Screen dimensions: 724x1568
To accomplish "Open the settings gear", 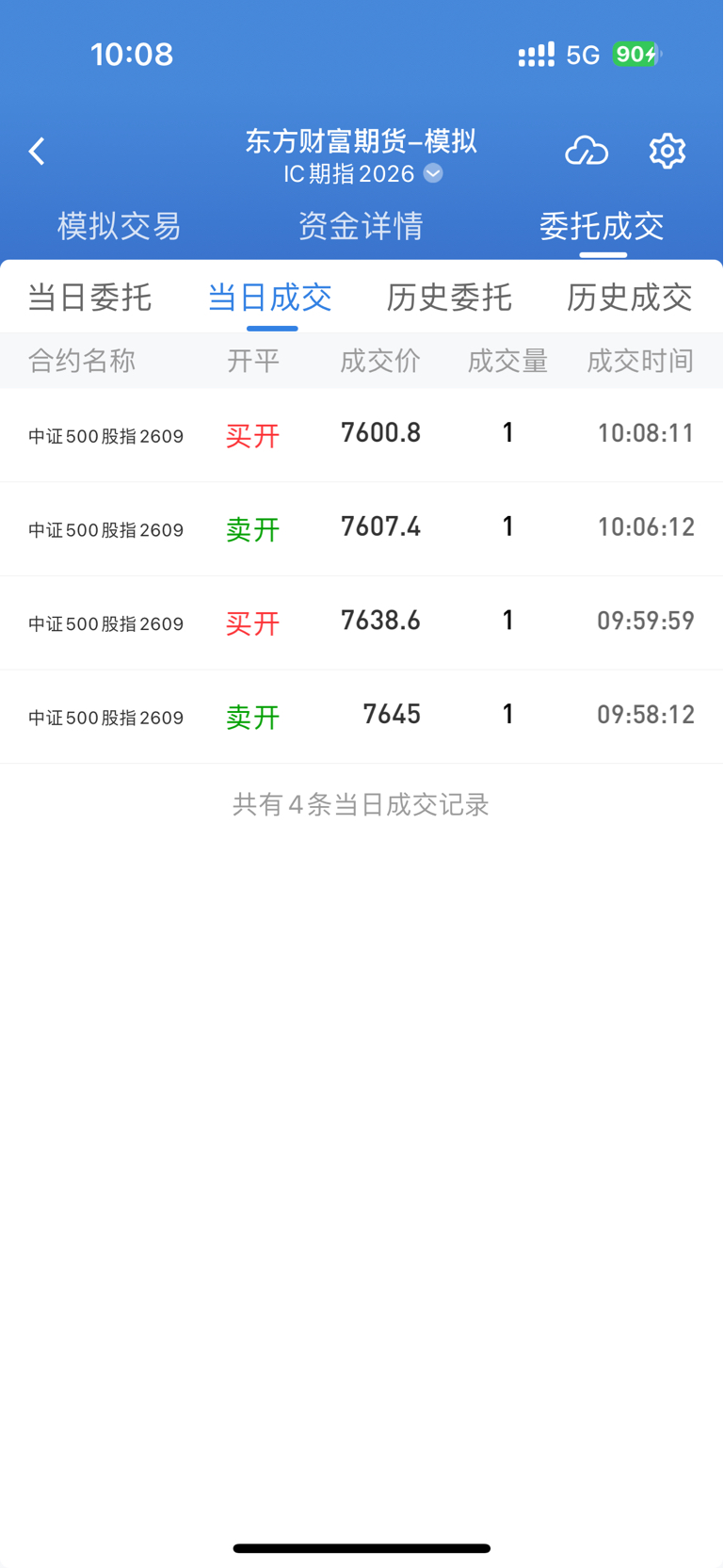I will coord(668,151).
